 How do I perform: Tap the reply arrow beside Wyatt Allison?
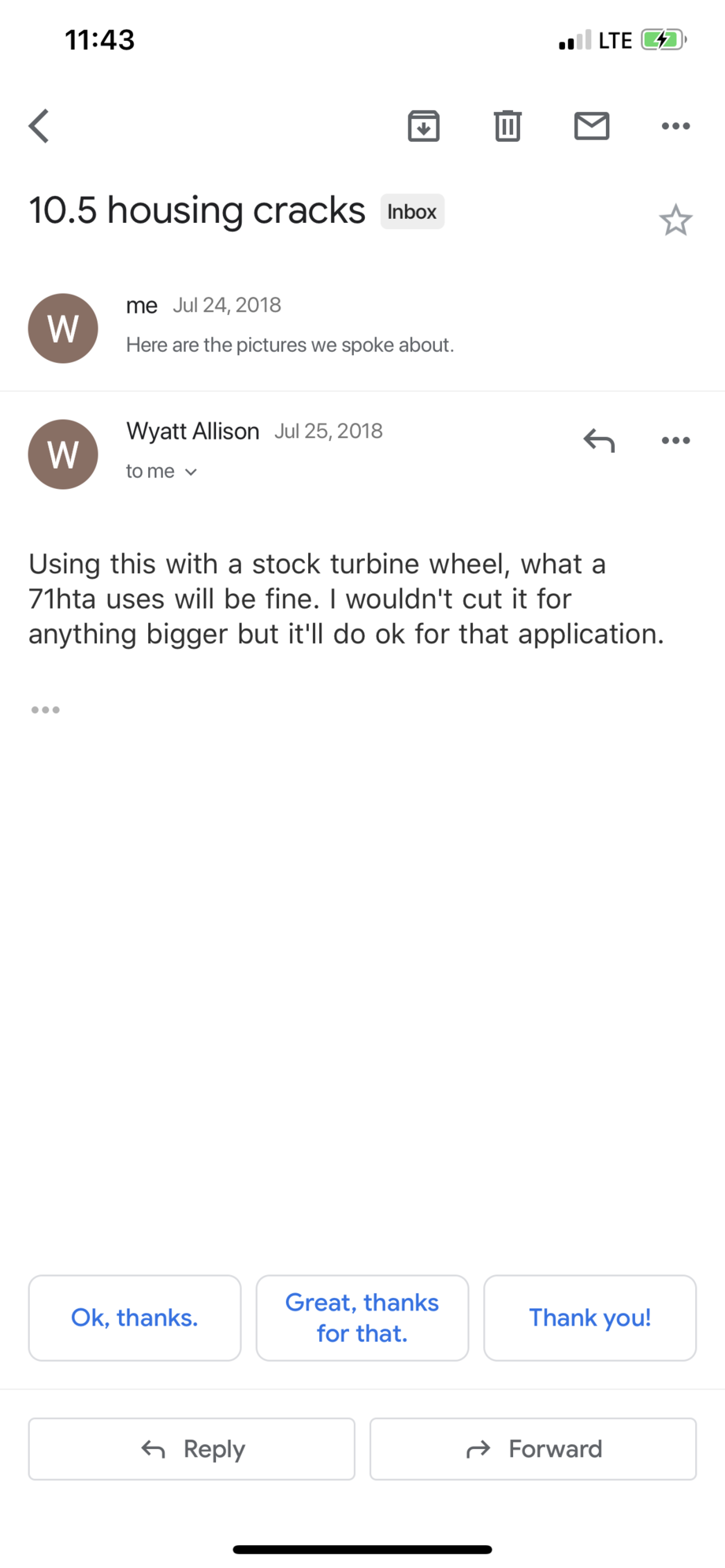599,440
